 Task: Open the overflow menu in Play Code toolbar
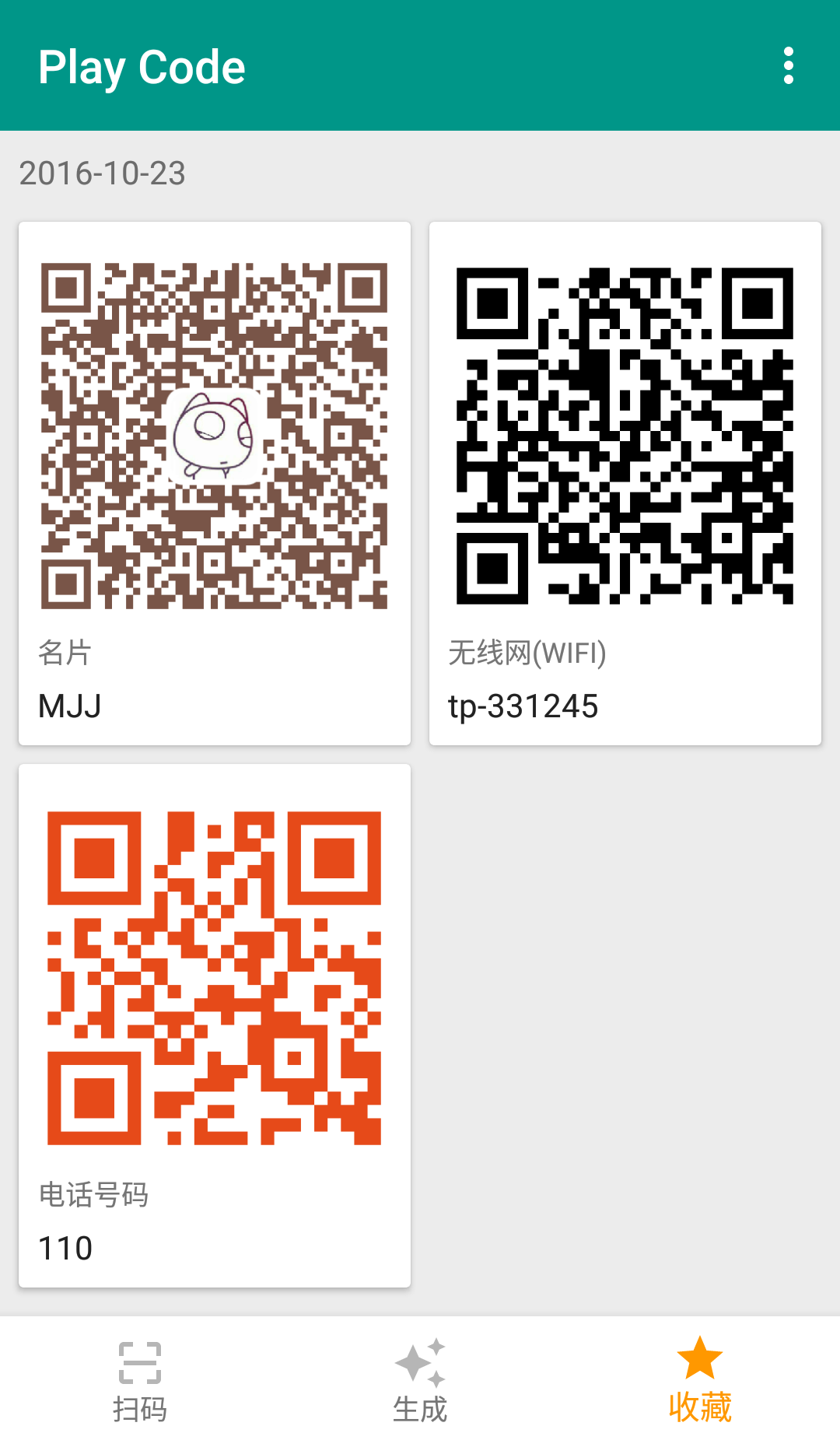tap(789, 67)
